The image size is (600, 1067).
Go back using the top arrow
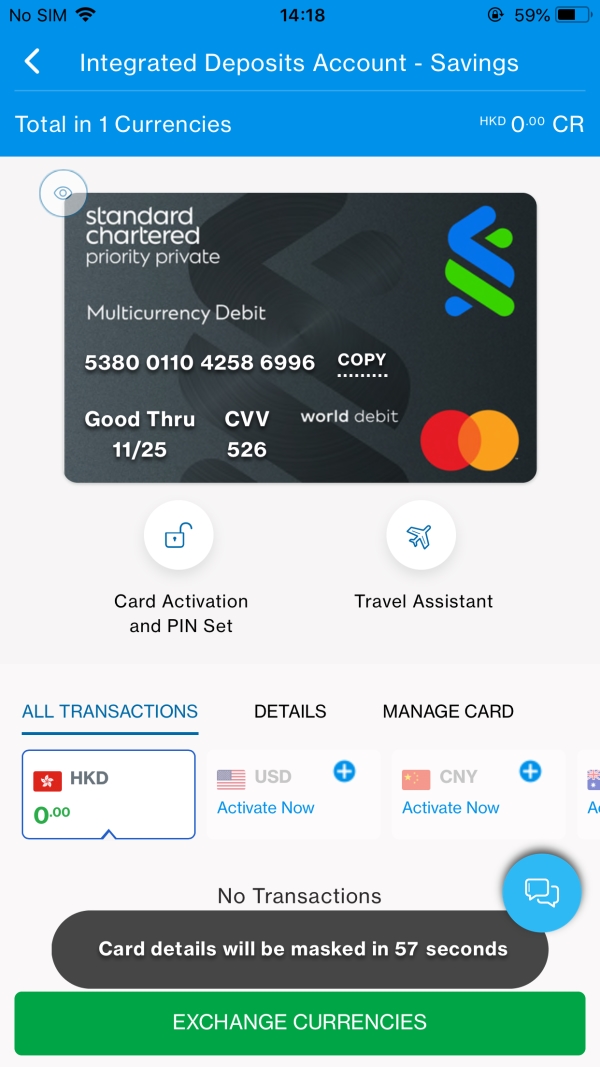point(32,63)
